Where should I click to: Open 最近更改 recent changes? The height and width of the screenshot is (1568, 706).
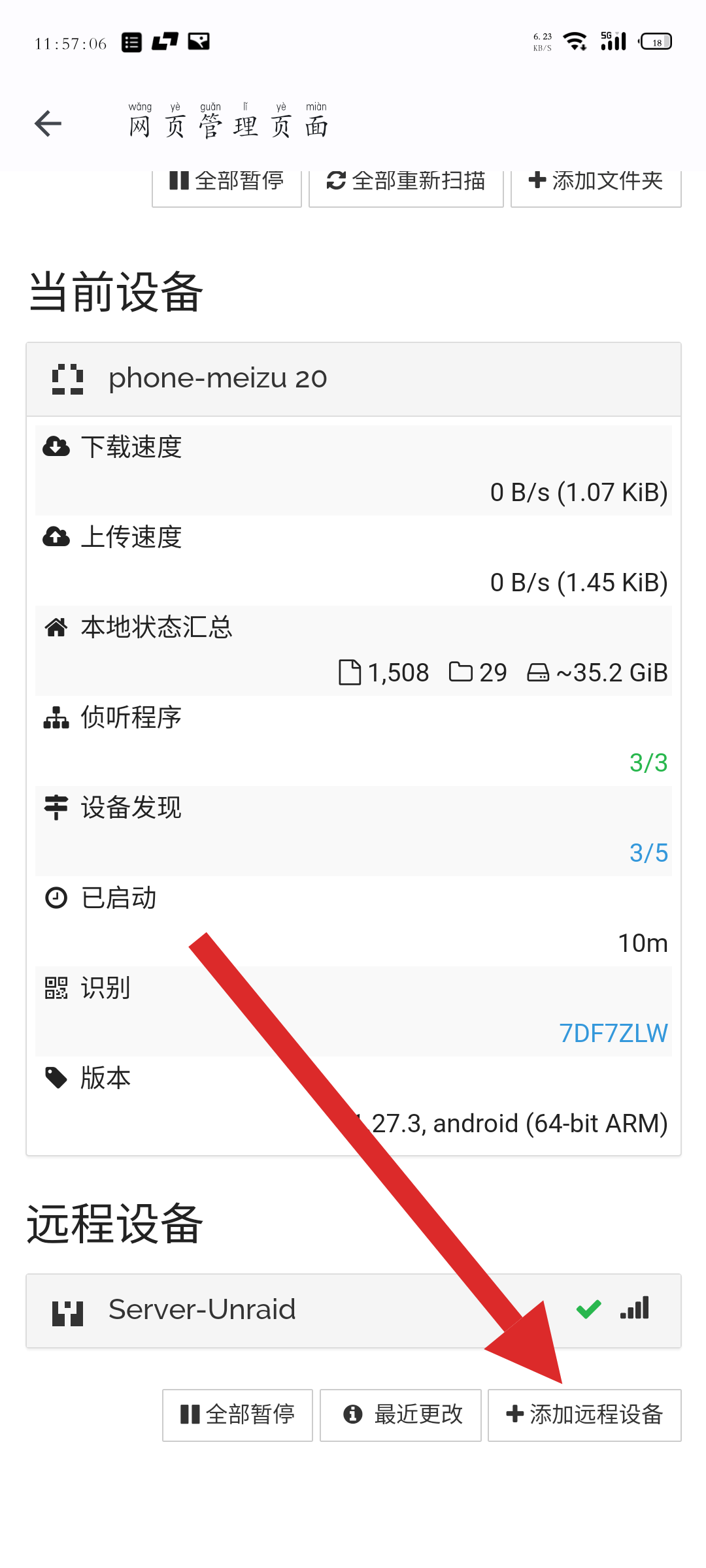[401, 1414]
